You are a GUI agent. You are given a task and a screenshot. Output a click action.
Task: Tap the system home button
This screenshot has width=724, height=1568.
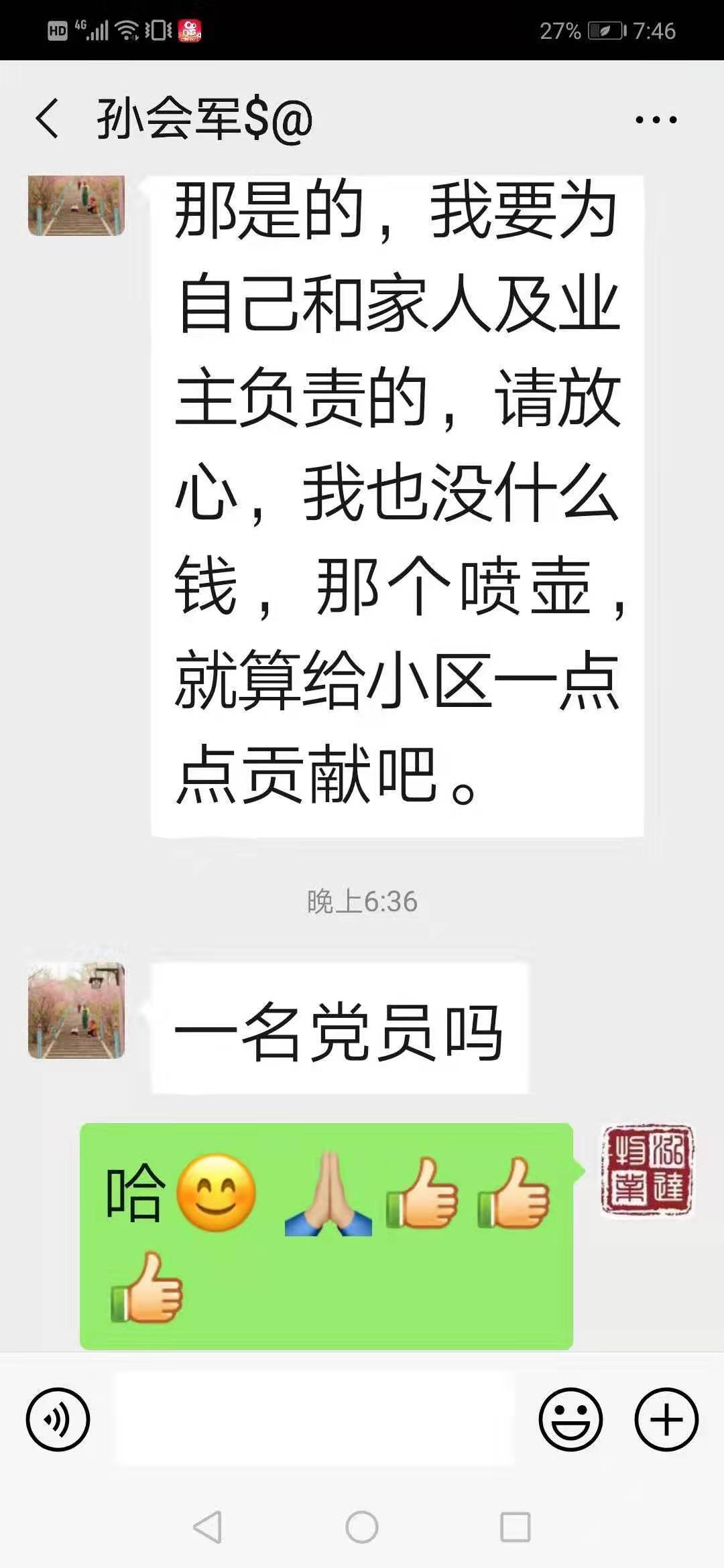(362, 1528)
